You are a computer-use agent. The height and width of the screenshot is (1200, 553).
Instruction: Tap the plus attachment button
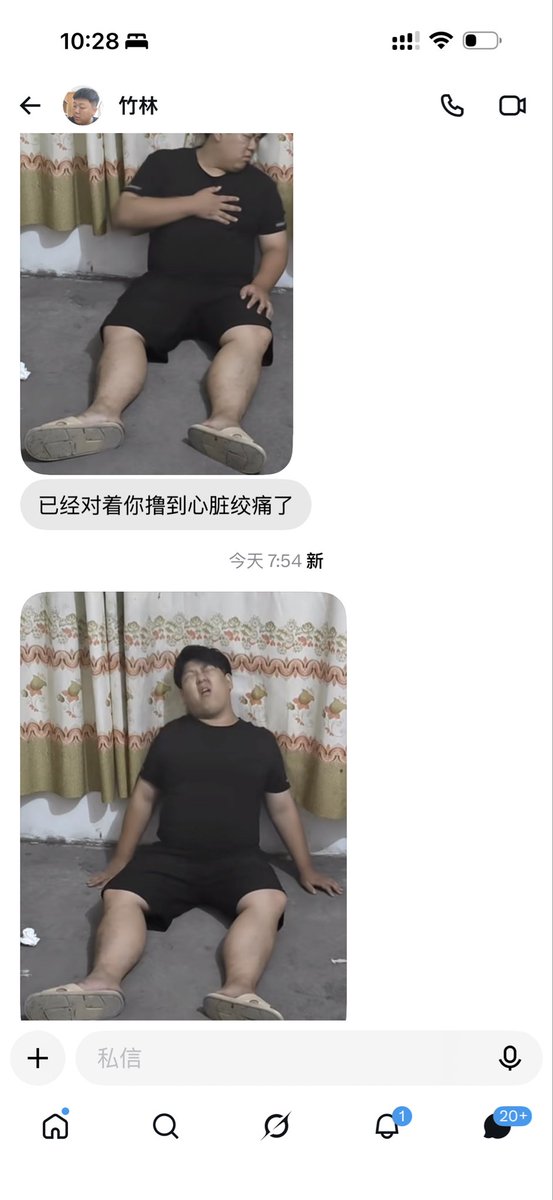38,1058
